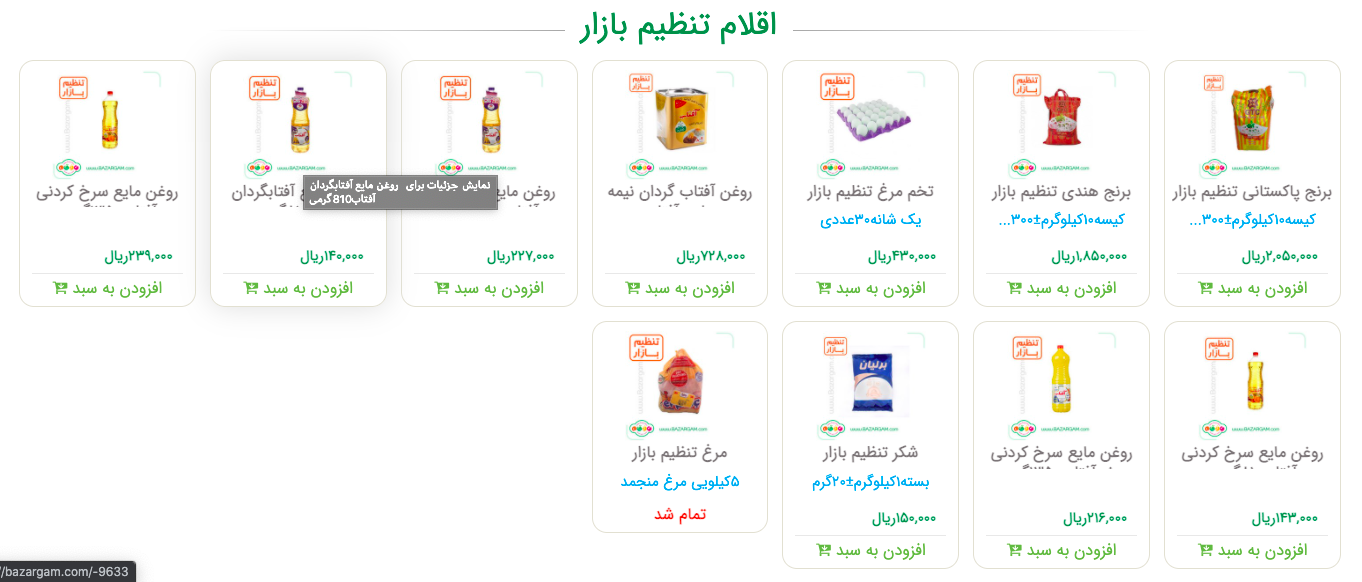Screen dimensions: 1362x582
Task: Add the 140,000 rial sunflower oil to cart
Action: (x=298, y=288)
